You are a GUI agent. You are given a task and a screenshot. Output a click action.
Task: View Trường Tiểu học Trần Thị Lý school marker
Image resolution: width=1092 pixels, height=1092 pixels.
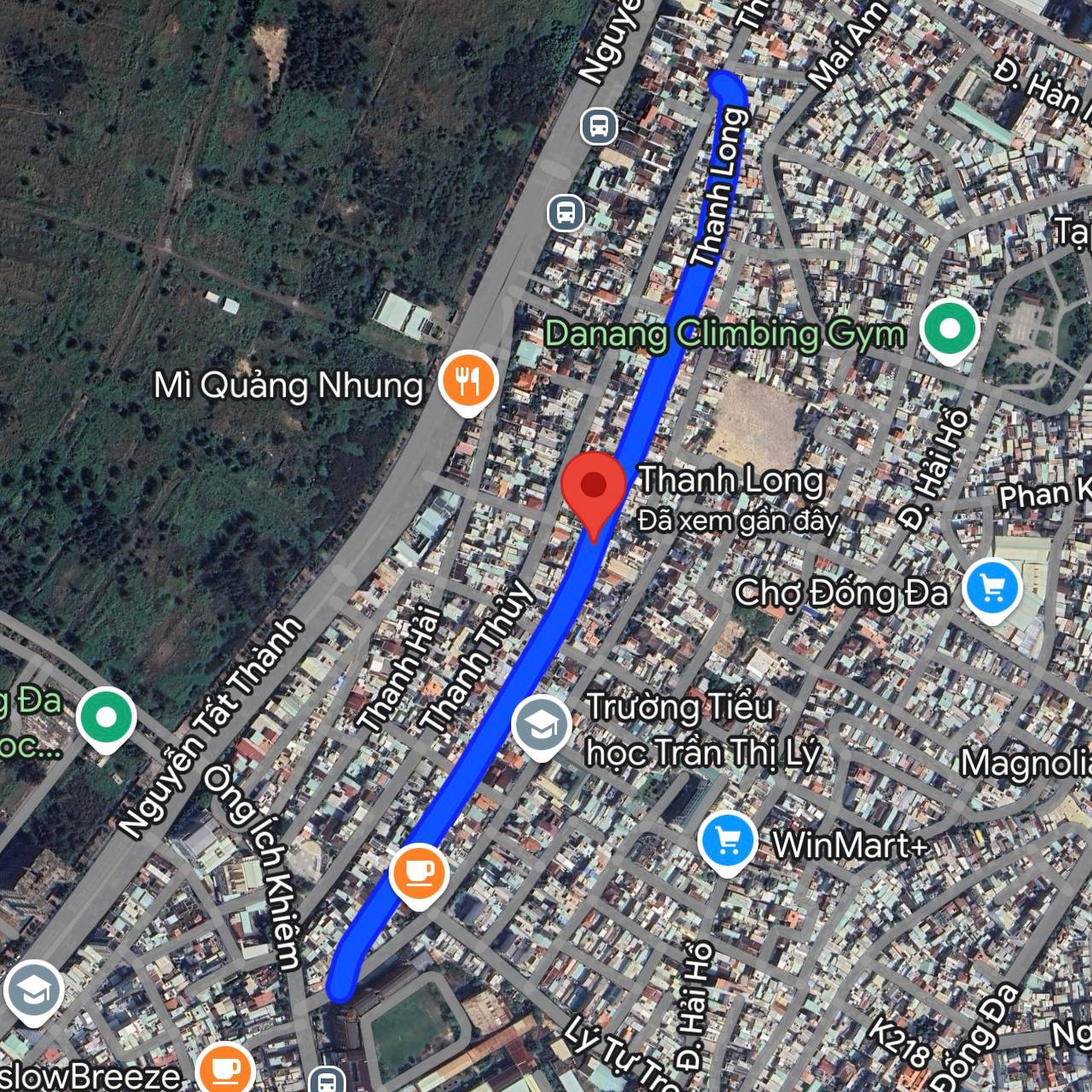541,726
